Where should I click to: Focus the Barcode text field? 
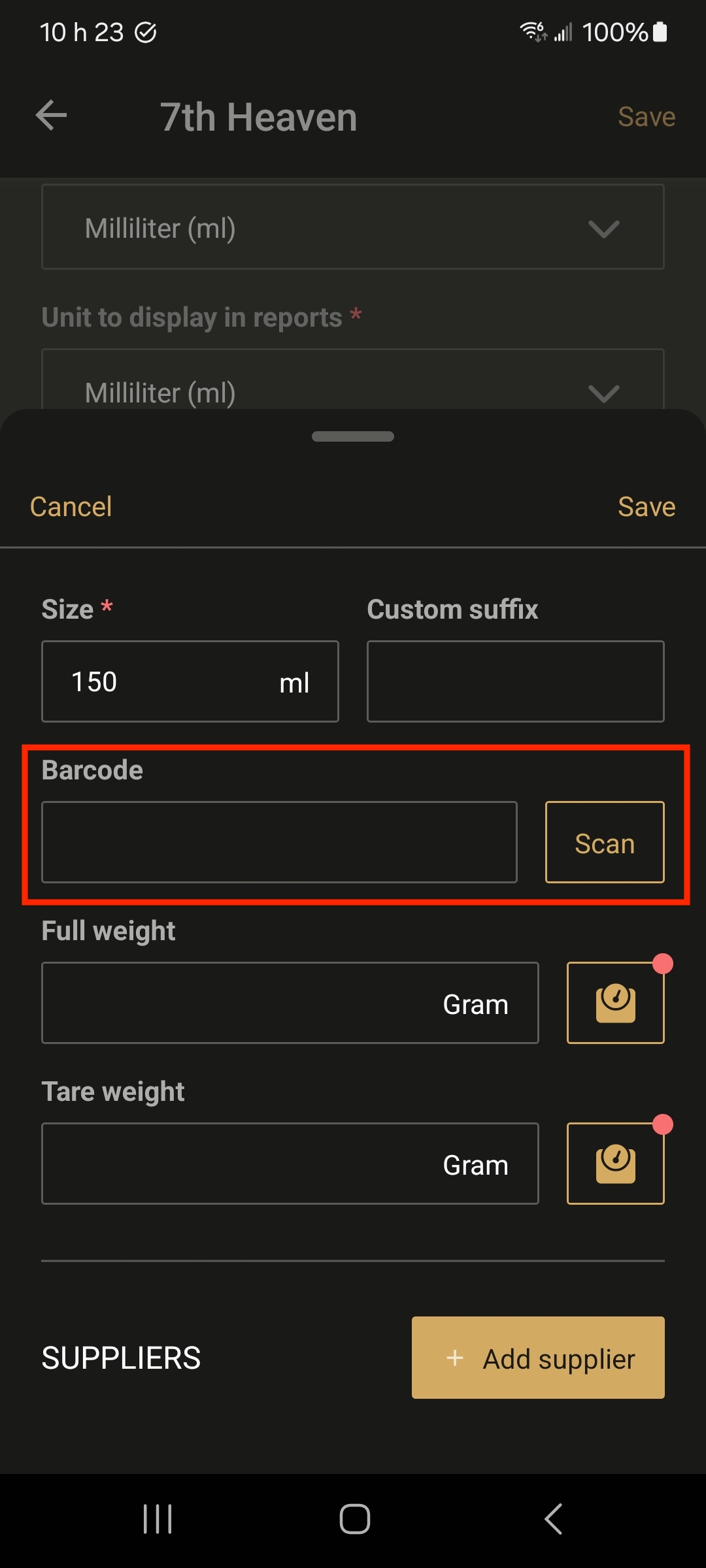[279, 842]
